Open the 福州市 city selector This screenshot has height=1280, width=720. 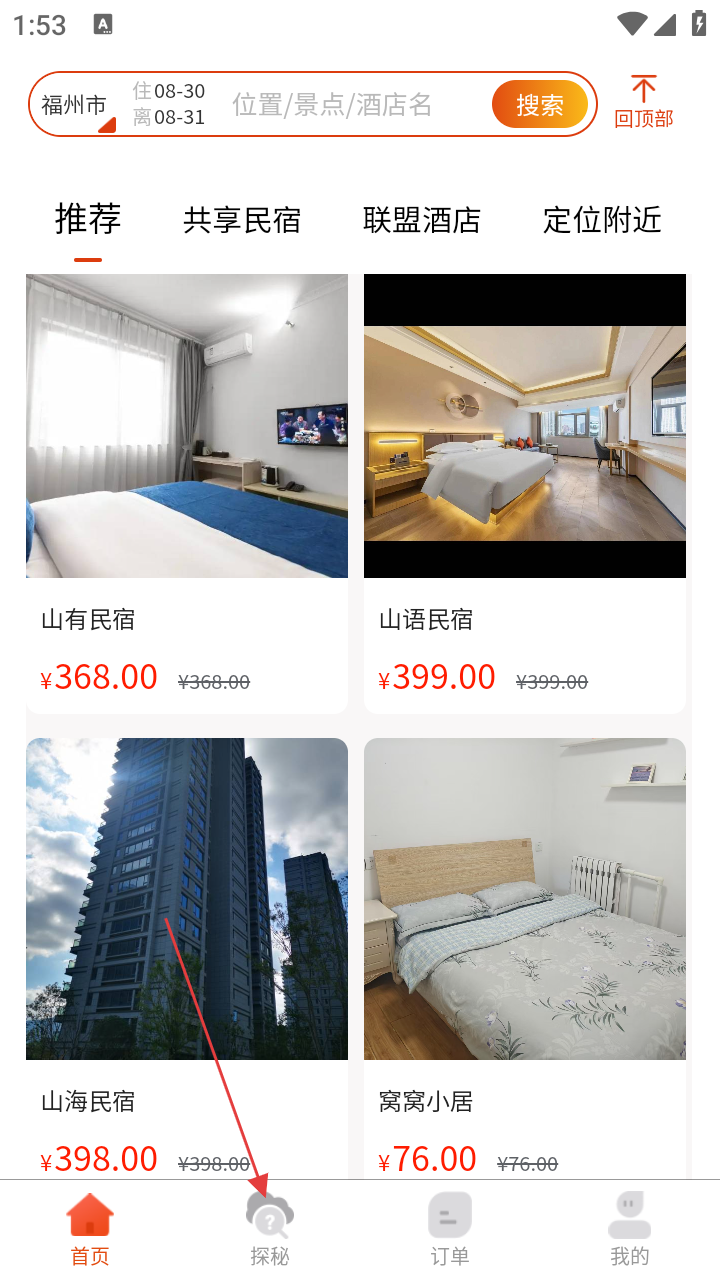coord(76,105)
